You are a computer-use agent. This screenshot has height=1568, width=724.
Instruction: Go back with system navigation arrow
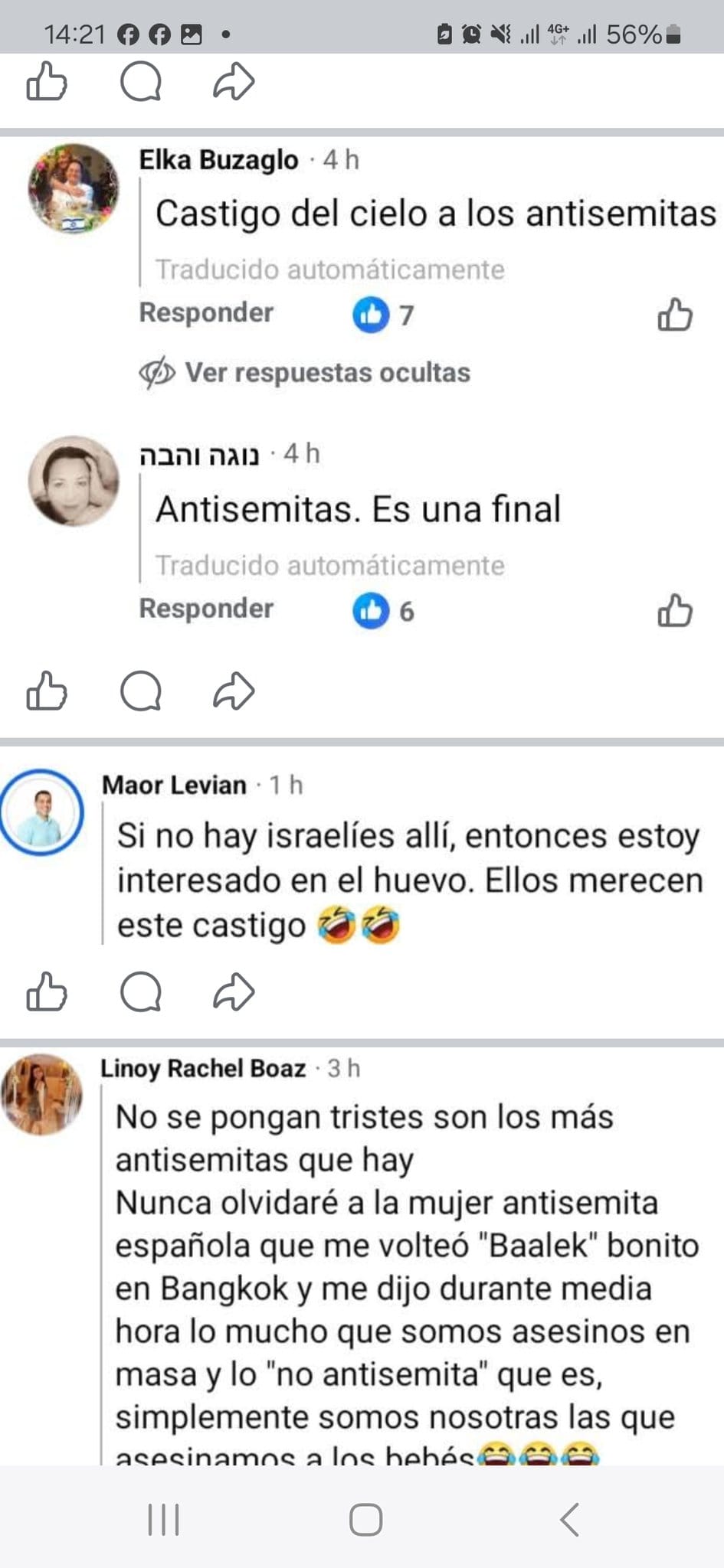click(x=569, y=1519)
